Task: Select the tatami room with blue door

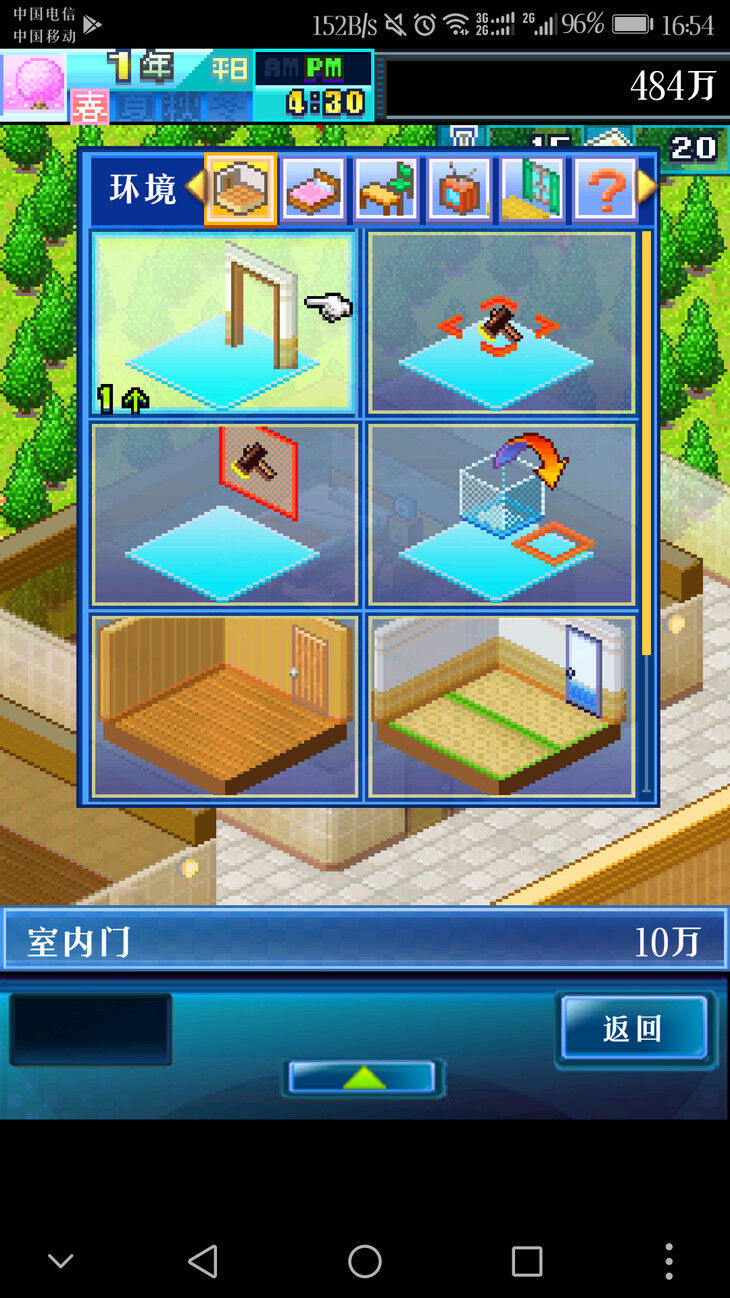Action: (501, 706)
